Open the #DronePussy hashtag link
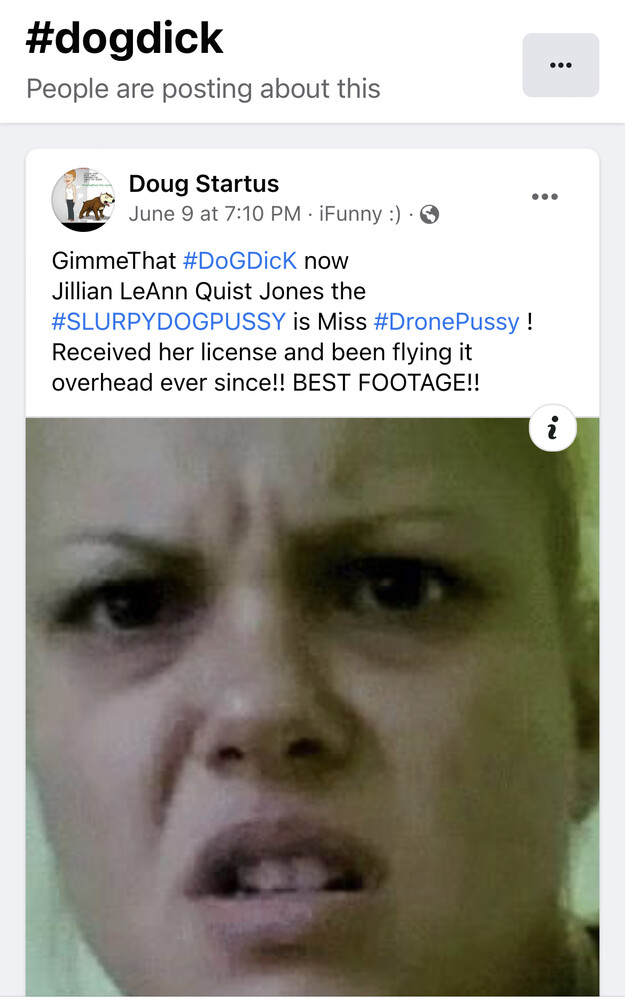The image size is (625, 1003). tap(446, 322)
